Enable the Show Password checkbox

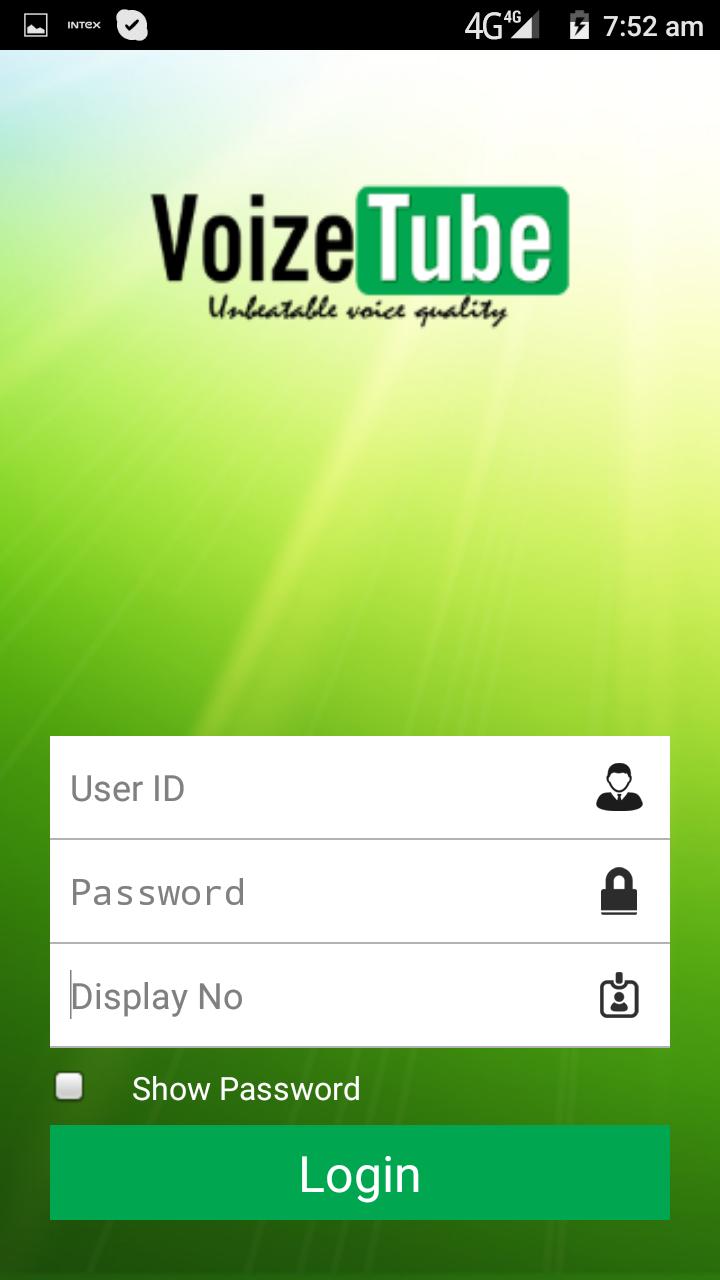coord(69,1087)
